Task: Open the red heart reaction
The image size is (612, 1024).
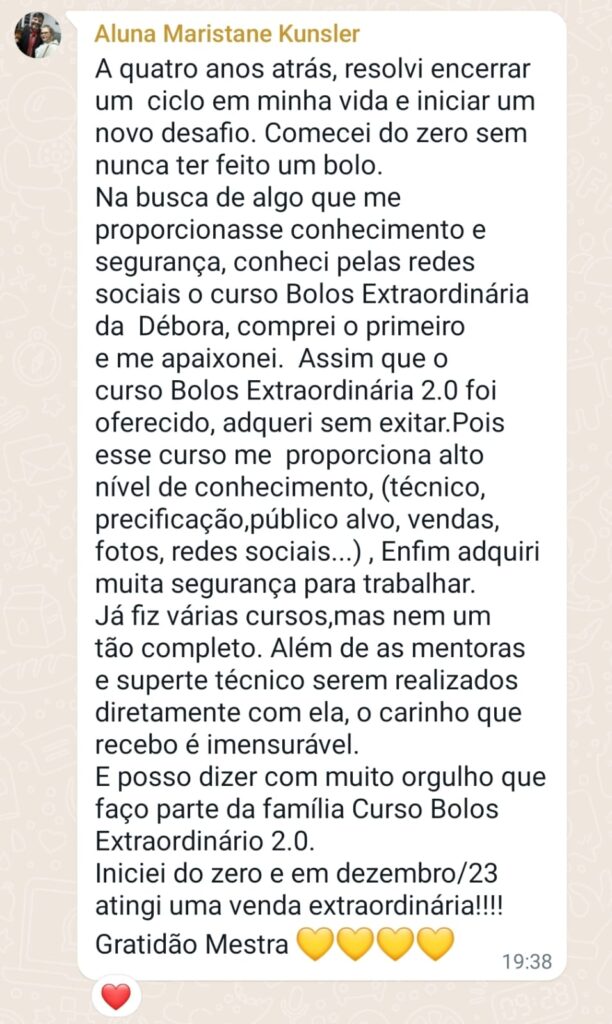Action: [116, 995]
